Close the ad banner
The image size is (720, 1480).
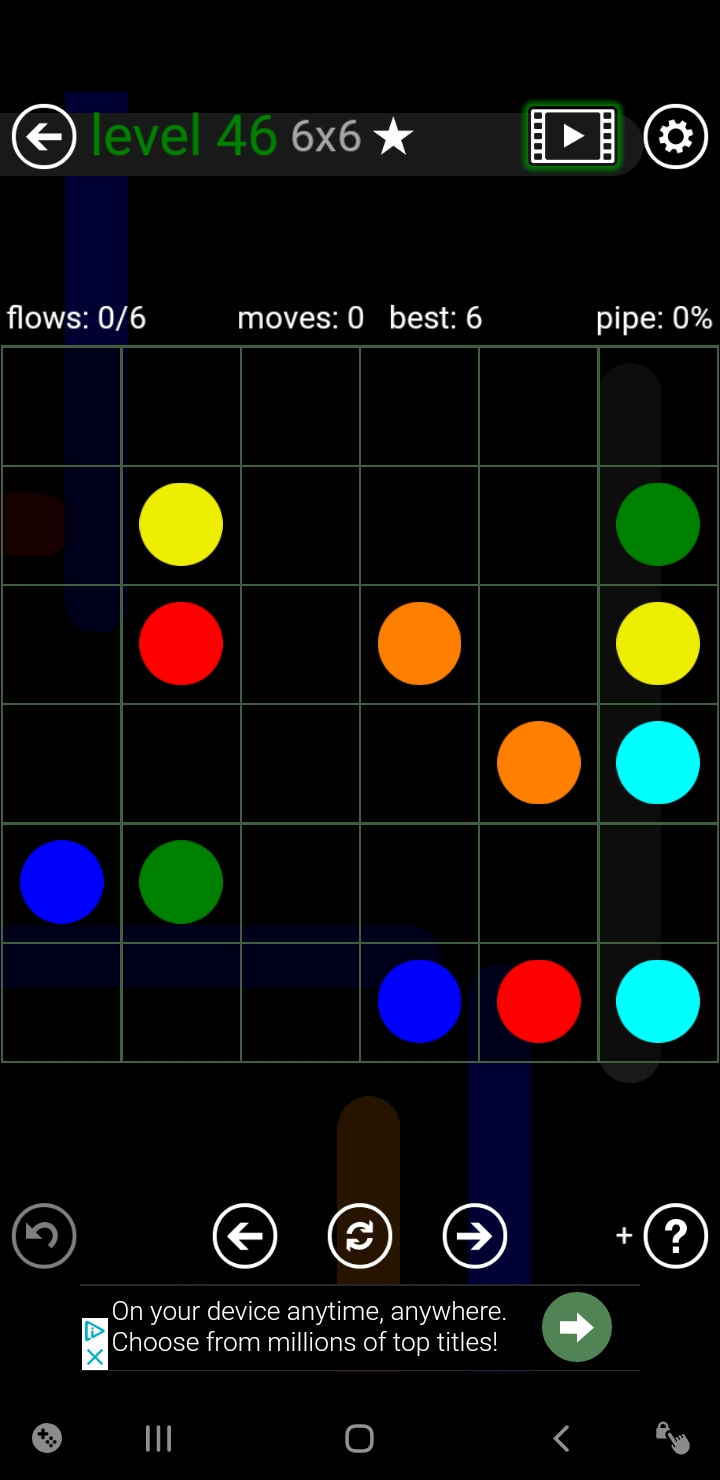(x=95, y=1357)
